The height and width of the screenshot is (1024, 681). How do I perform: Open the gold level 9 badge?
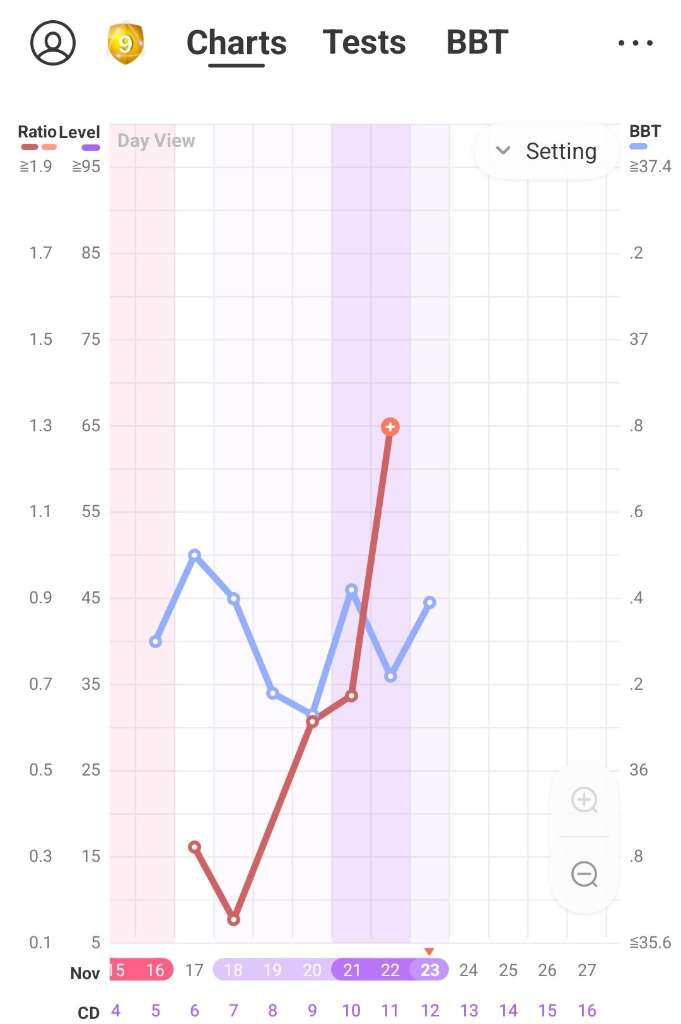(125, 43)
